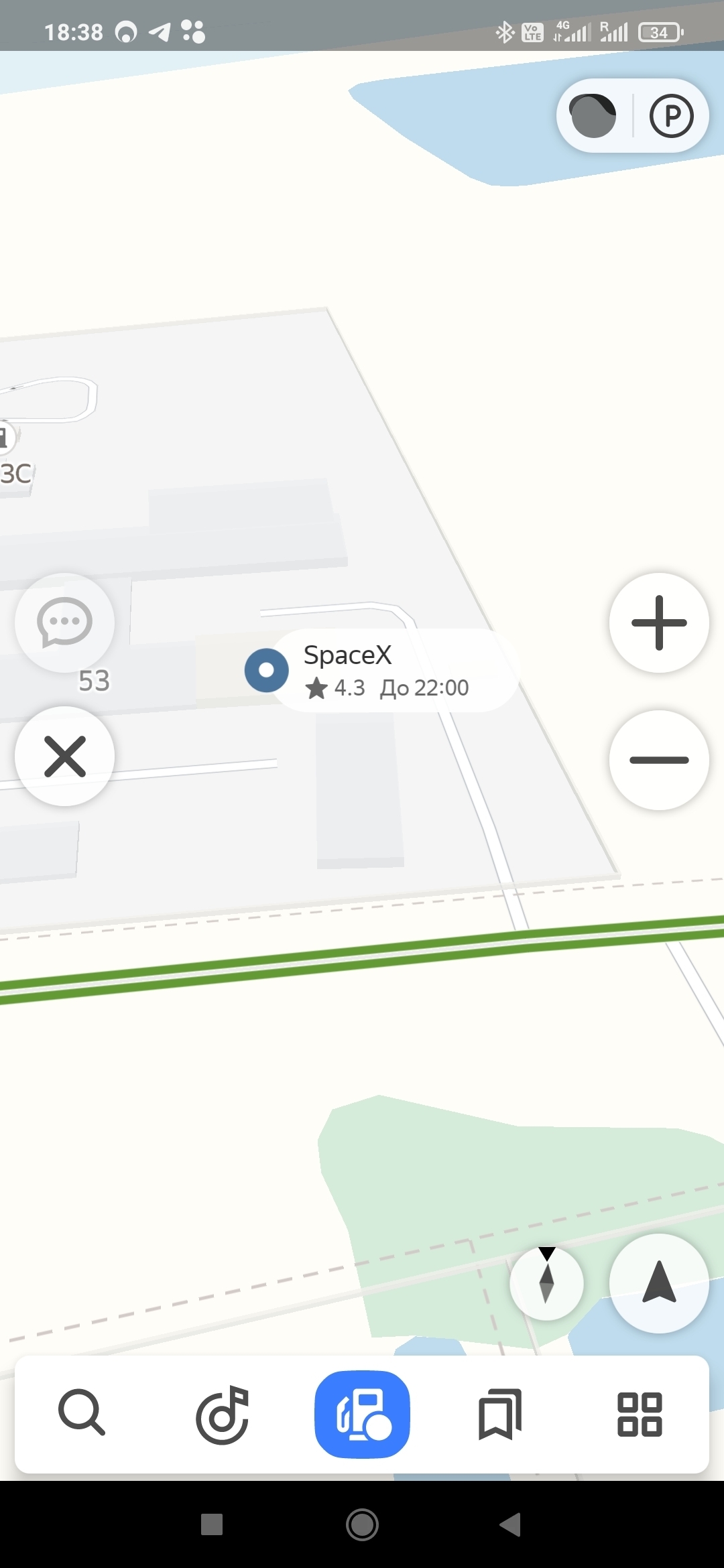Viewport: 724px width, 1568px height.
Task: Zoom out with the minus button
Action: tap(659, 760)
